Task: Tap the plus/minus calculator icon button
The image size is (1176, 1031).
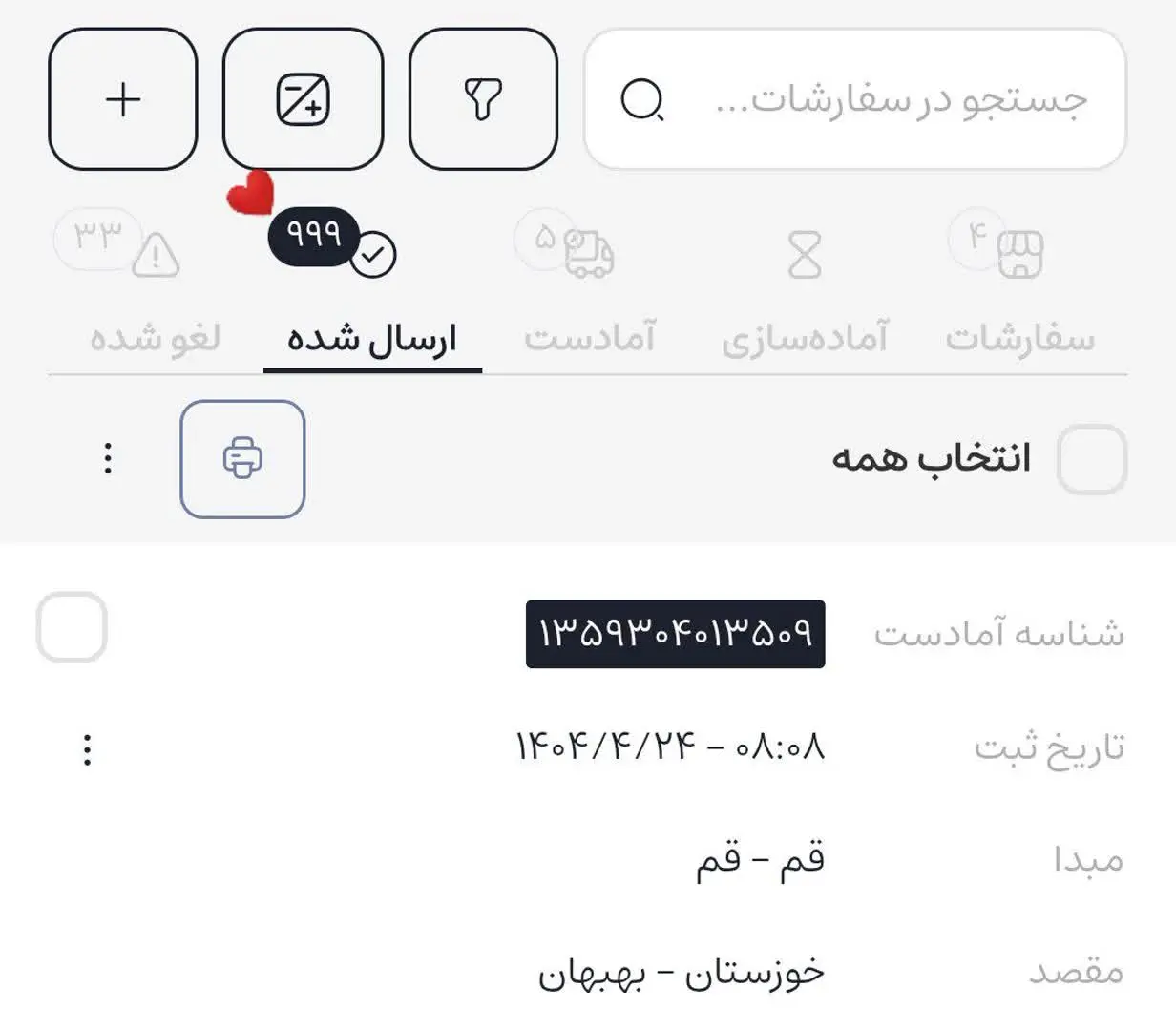Action: (303, 99)
